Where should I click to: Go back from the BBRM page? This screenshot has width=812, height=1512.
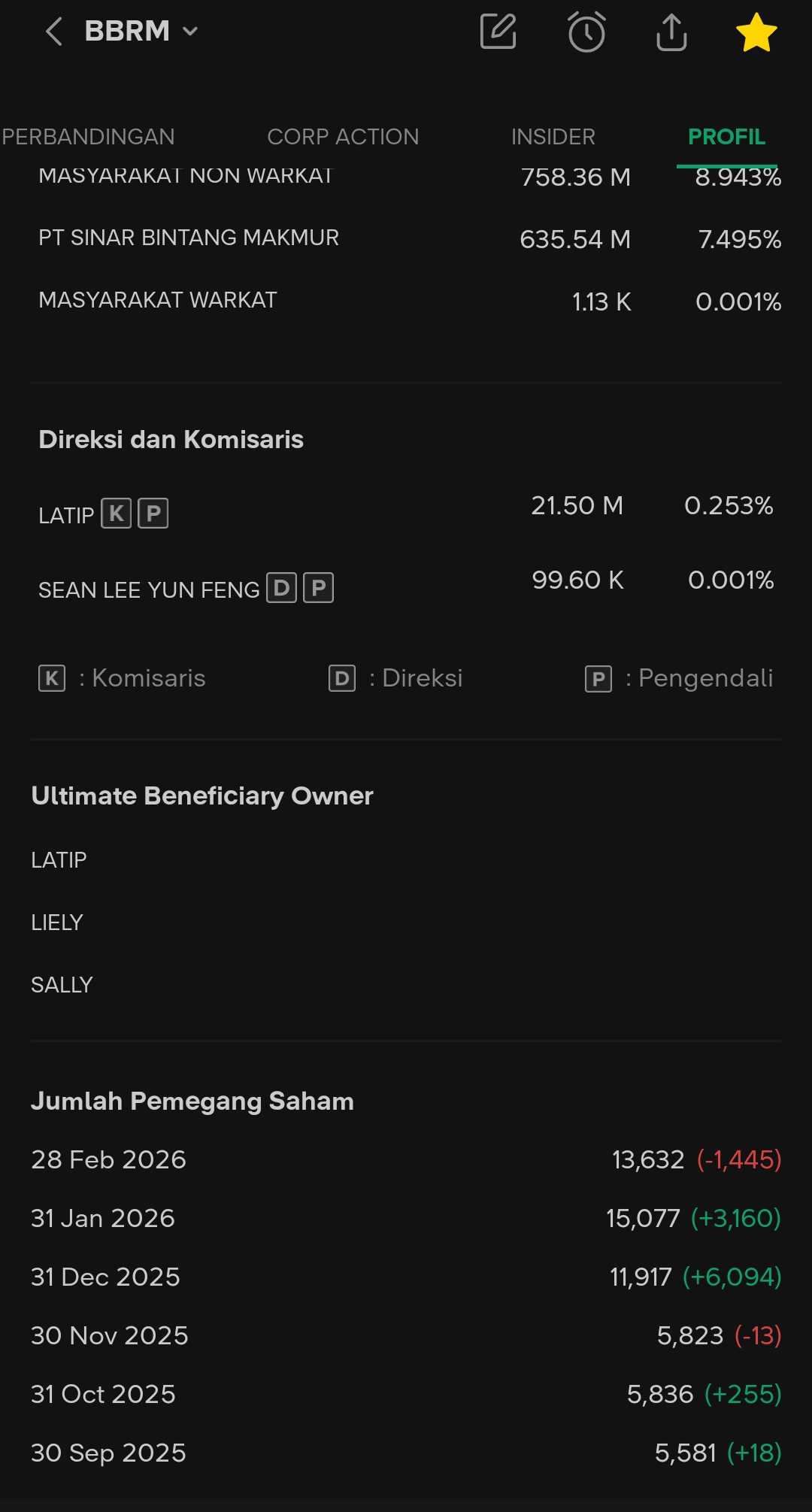pyautogui.click(x=53, y=32)
